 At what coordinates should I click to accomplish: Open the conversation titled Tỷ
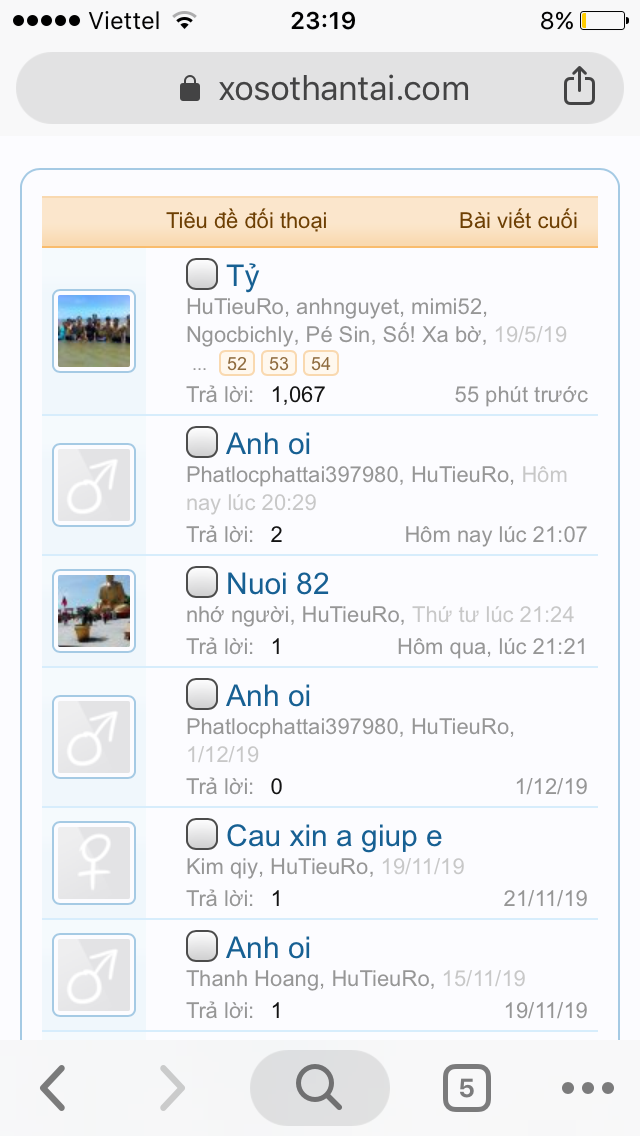point(243,275)
